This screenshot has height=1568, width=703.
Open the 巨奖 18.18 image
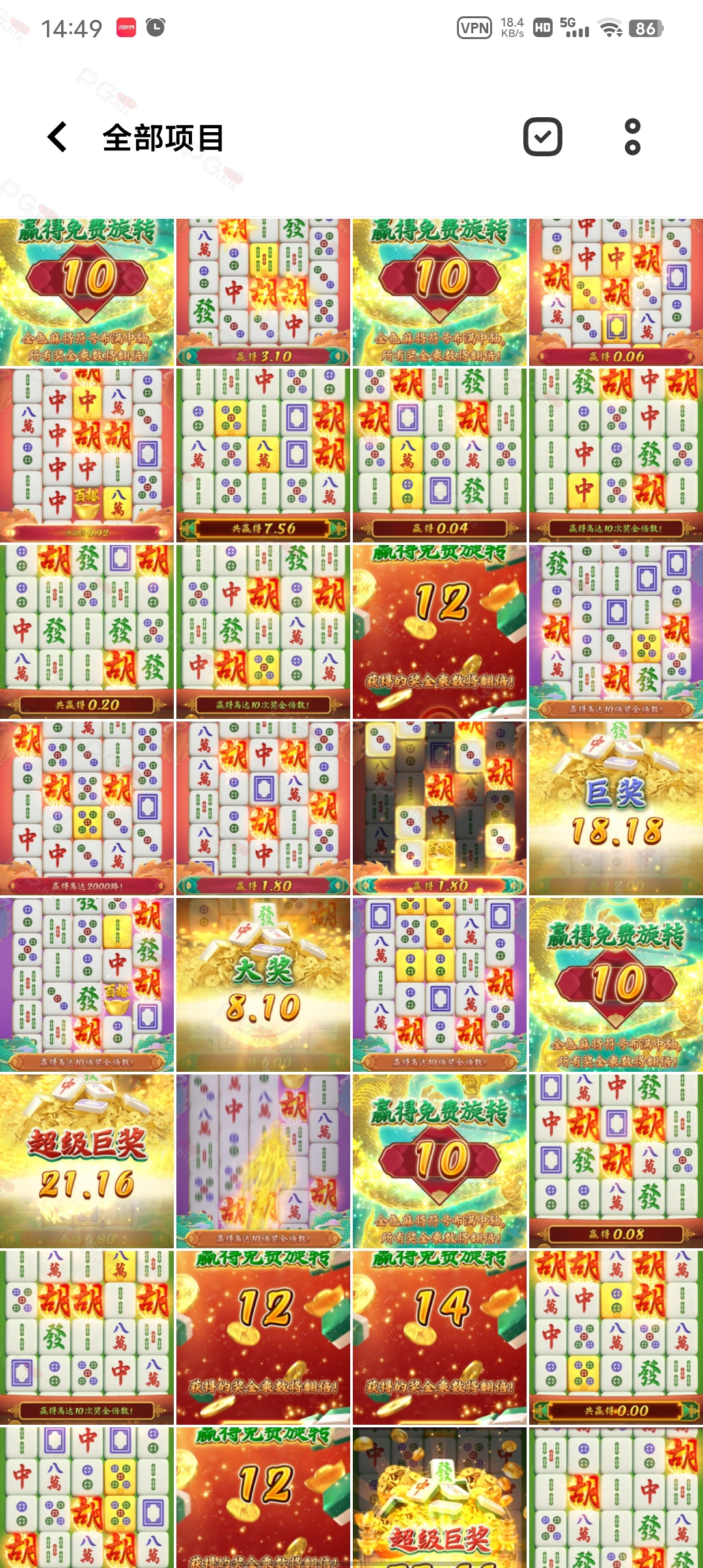pos(616,808)
